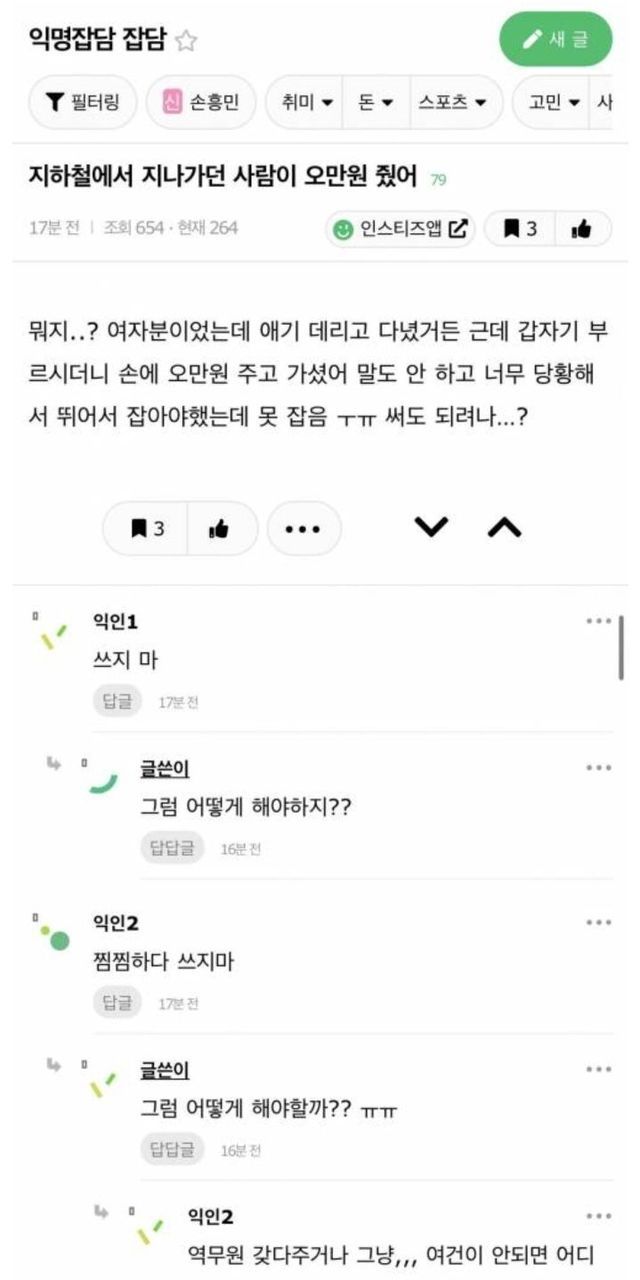Screen dimensions: 640x1280
Task: Bookmark the post with the button under the post text
Action: click(146, 528)
